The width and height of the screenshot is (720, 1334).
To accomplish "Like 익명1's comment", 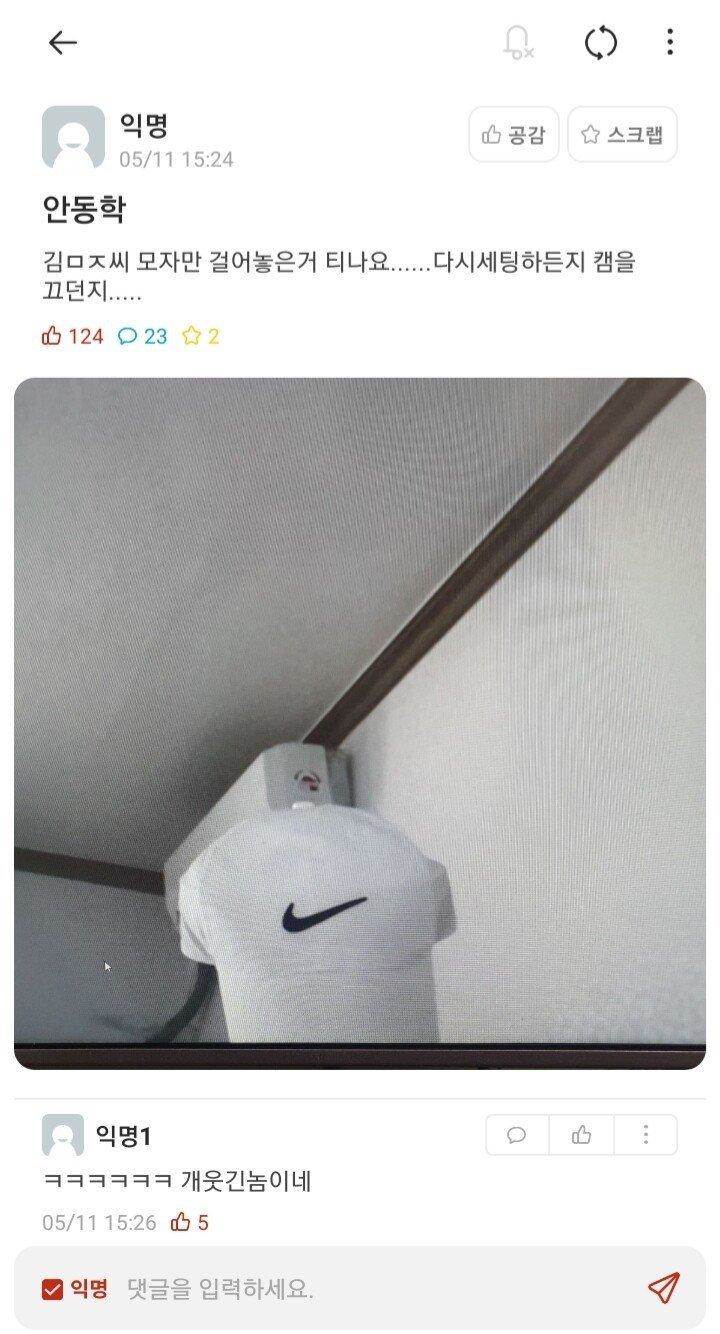I will [581, 1135].
